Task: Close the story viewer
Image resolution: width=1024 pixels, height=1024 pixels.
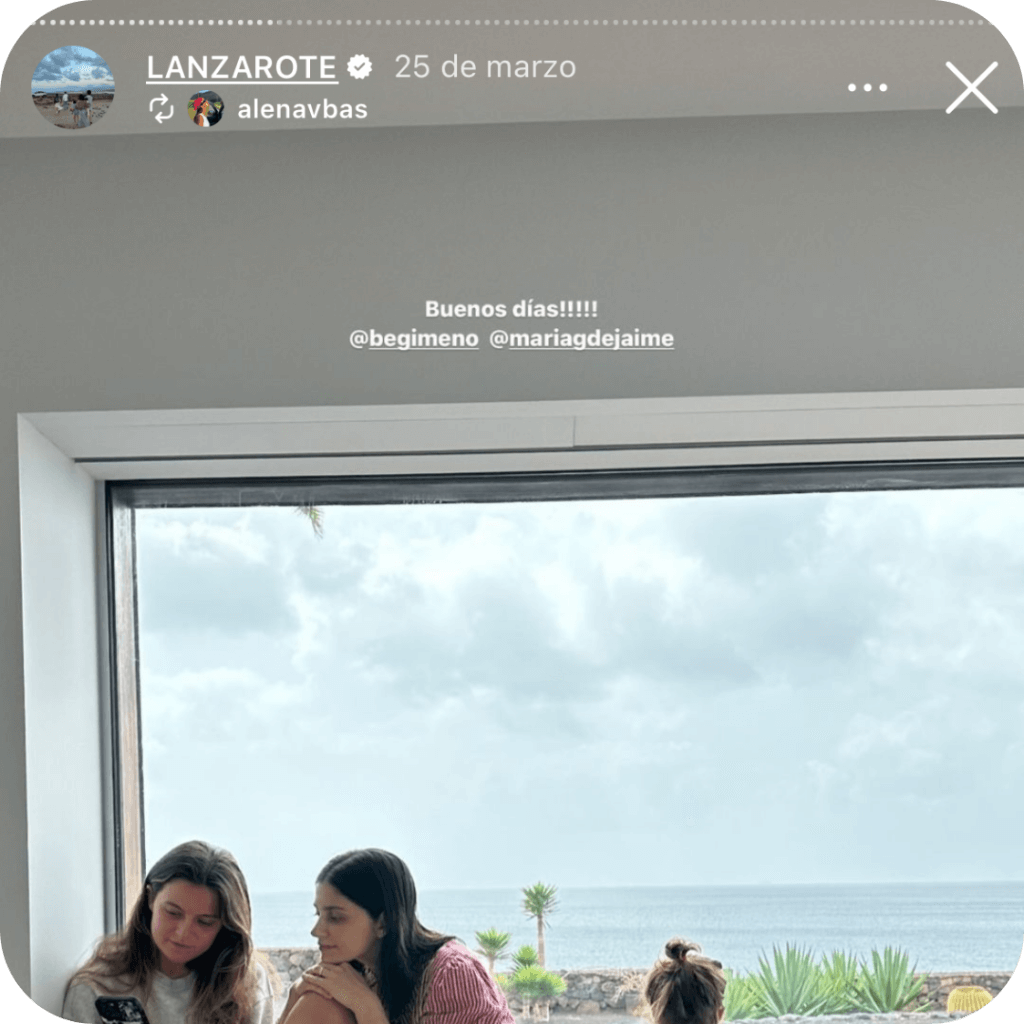Action: (971, 88)
